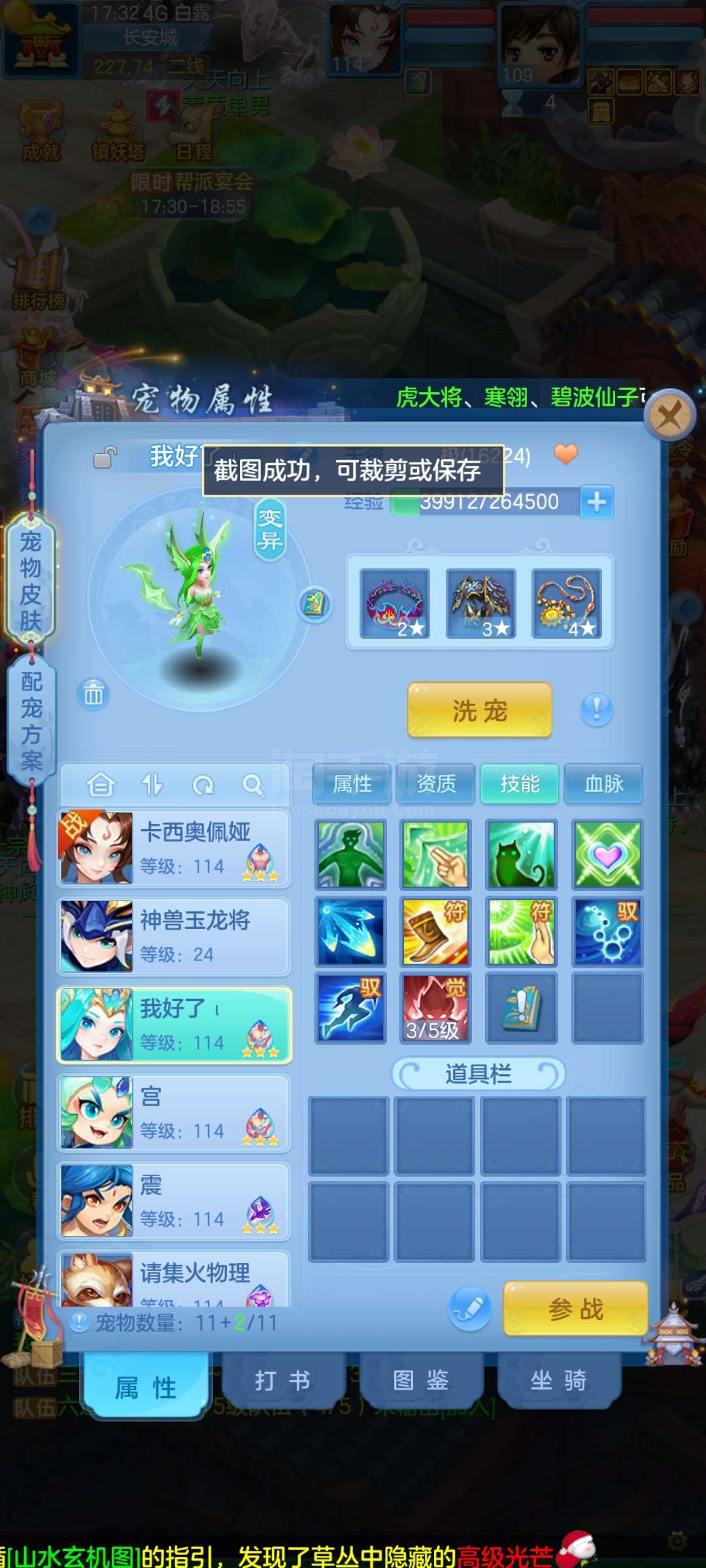Add experience with the plus button
Screen dimensions: 706x1568
pos(596,502)
